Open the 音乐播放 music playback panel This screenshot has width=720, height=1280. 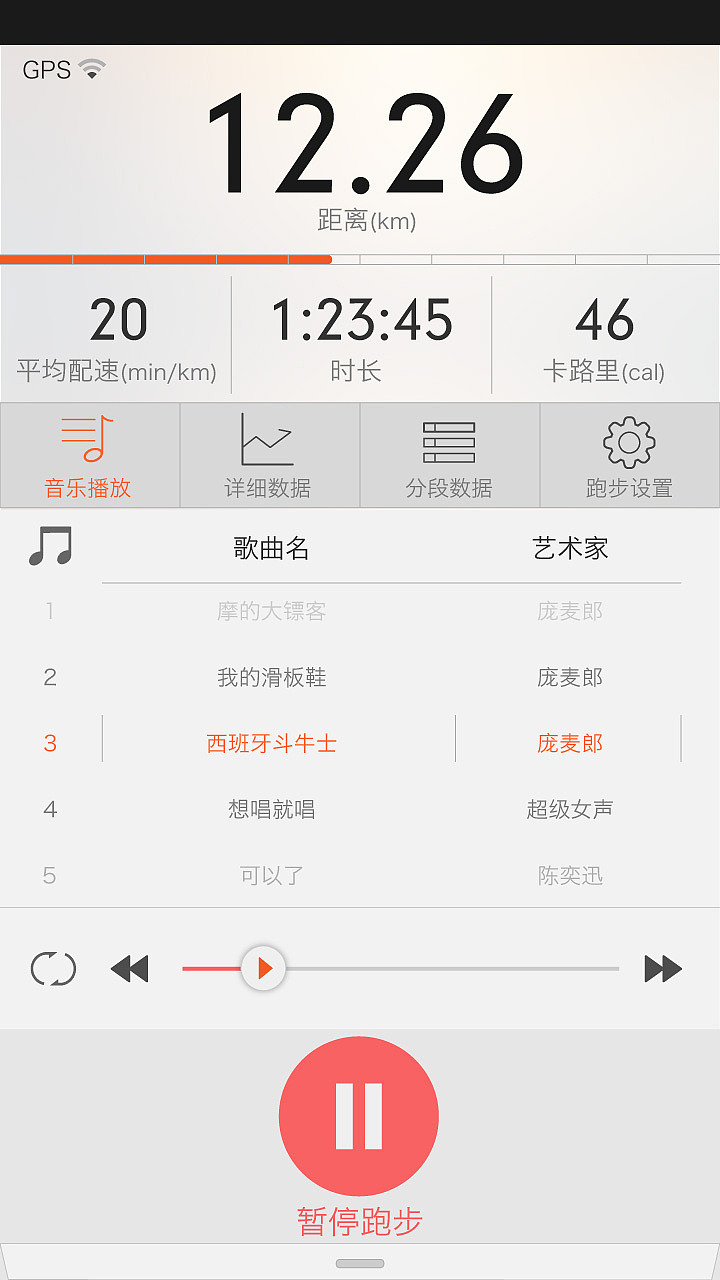tap(89, 455)
